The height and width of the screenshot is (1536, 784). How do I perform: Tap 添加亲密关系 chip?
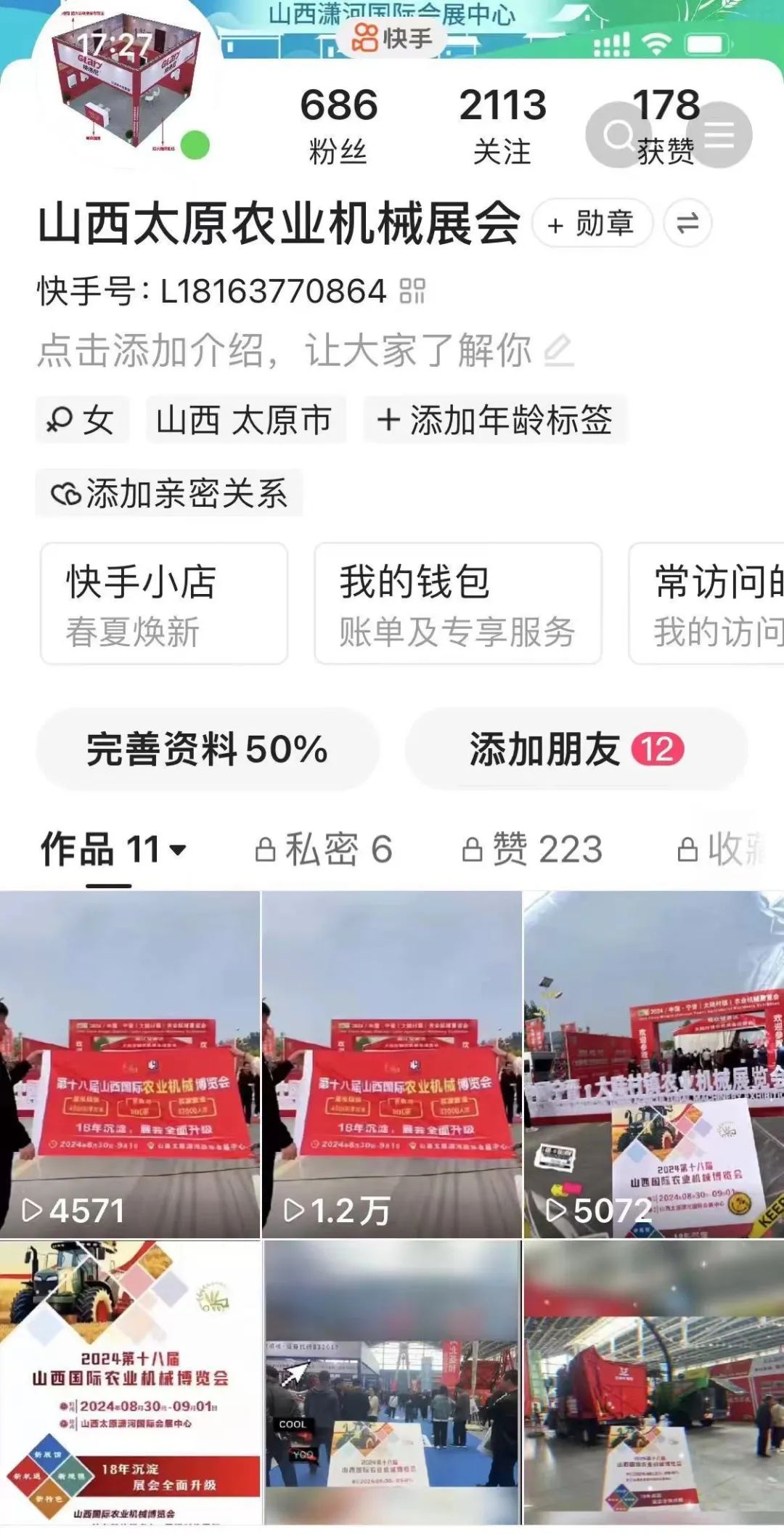click(x=169, y=494)
